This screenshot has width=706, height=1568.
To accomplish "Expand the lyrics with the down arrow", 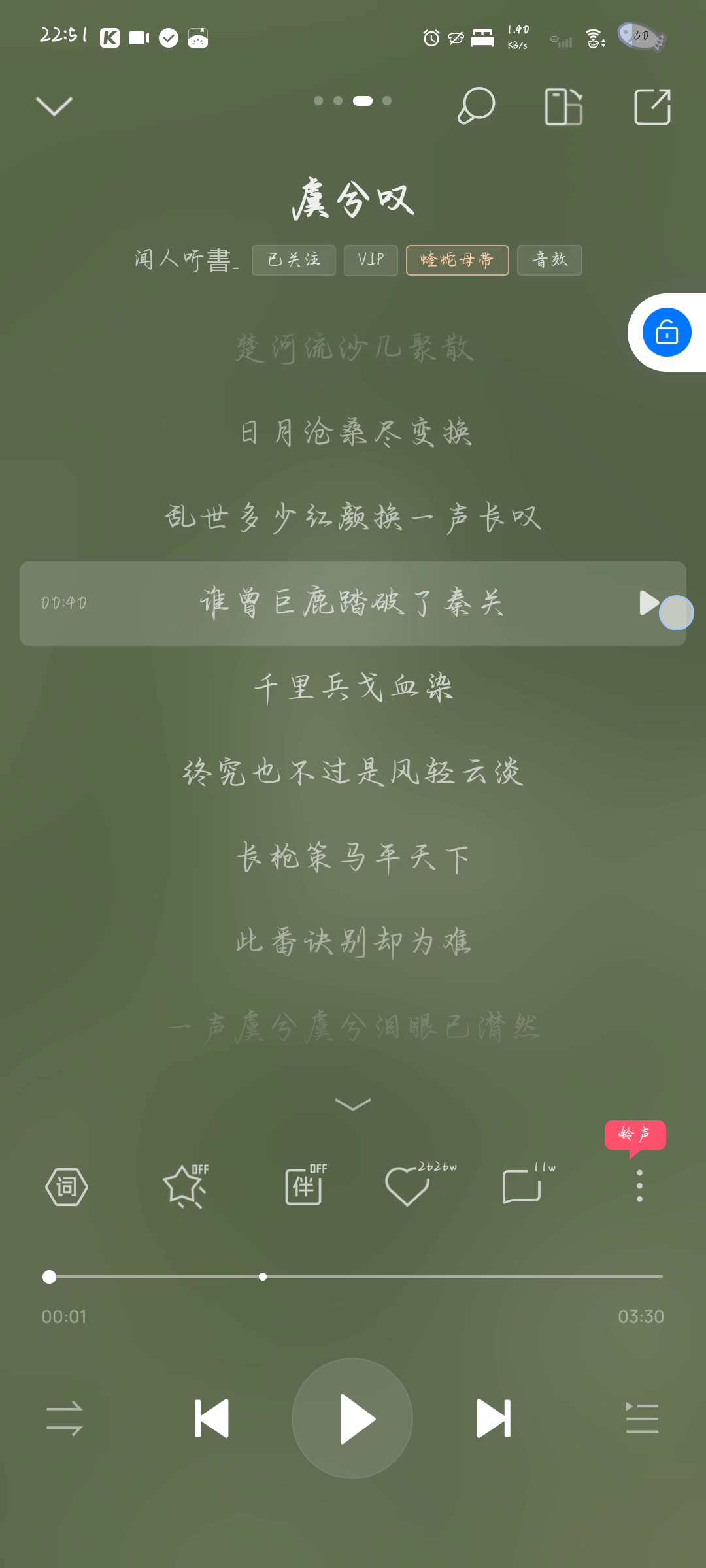I will pos(352,1104).
